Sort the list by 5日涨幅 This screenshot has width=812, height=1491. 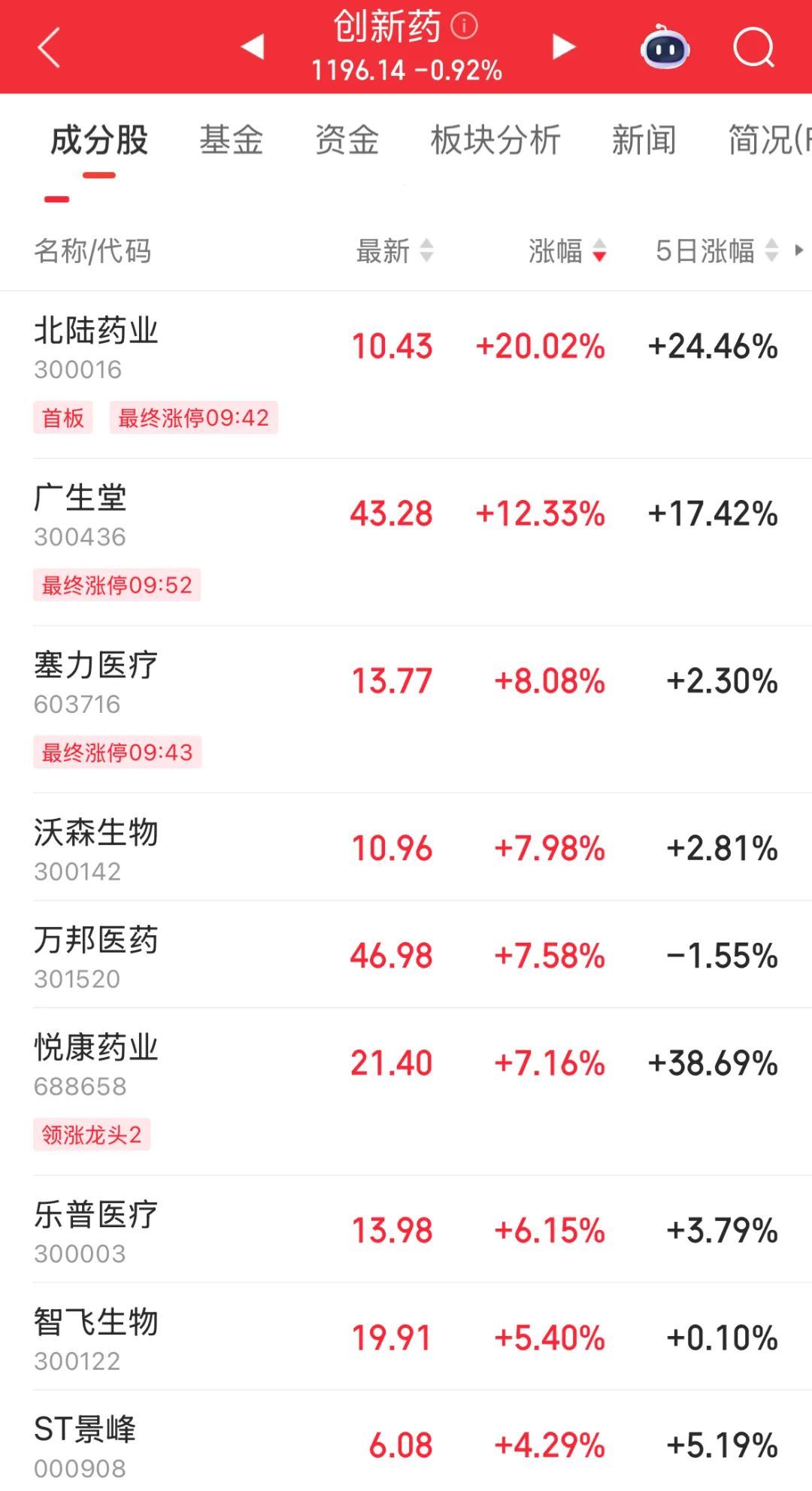point(716,251)
